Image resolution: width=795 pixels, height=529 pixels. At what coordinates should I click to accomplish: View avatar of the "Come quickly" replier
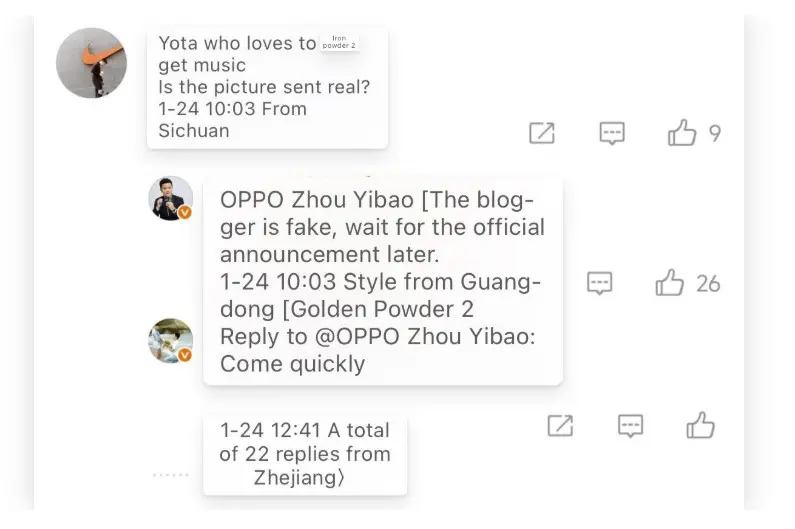click(170, 340)
